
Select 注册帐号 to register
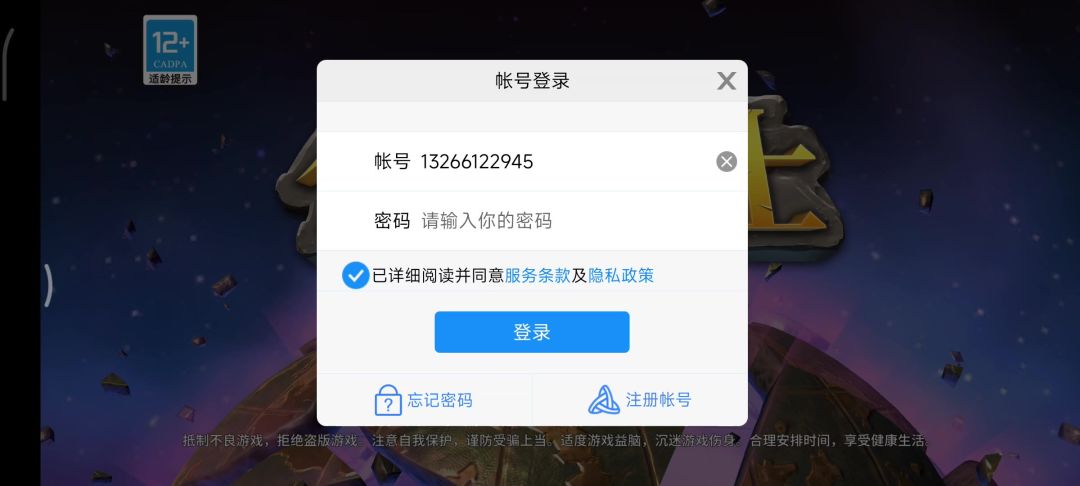(640, 400)
